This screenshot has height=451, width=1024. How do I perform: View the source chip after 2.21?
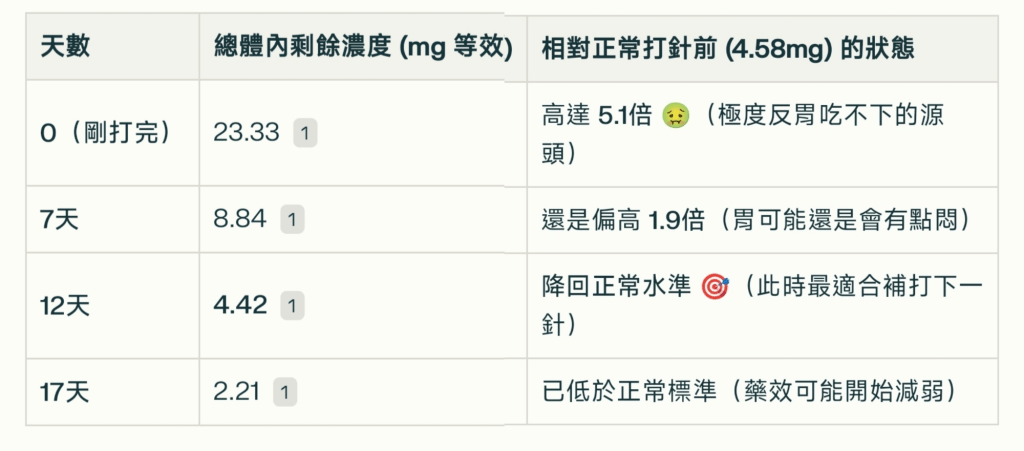tap(285, 392)
